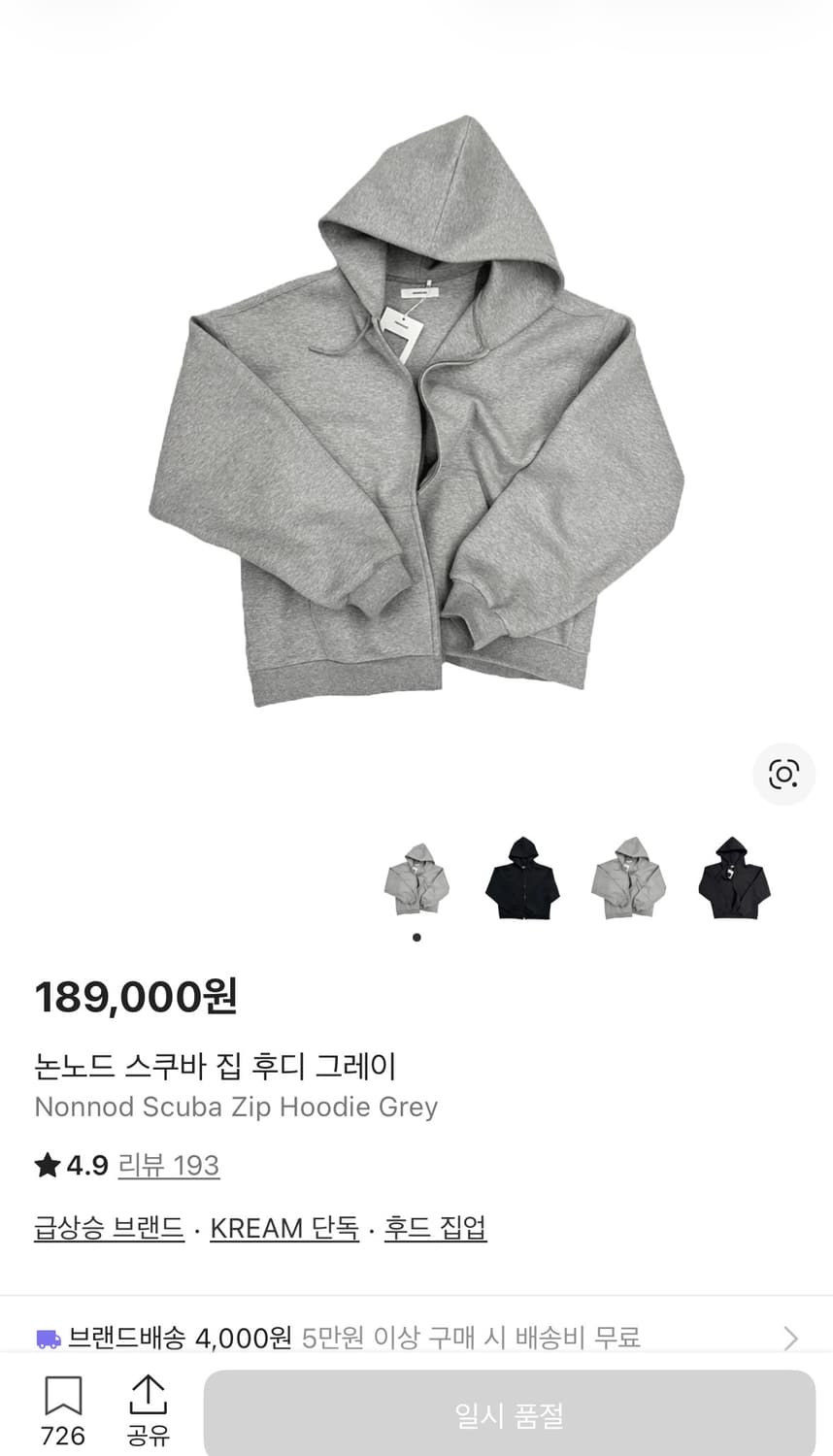
Task: Select the black zip hoodie thumbnail
Action: point(522,878)
